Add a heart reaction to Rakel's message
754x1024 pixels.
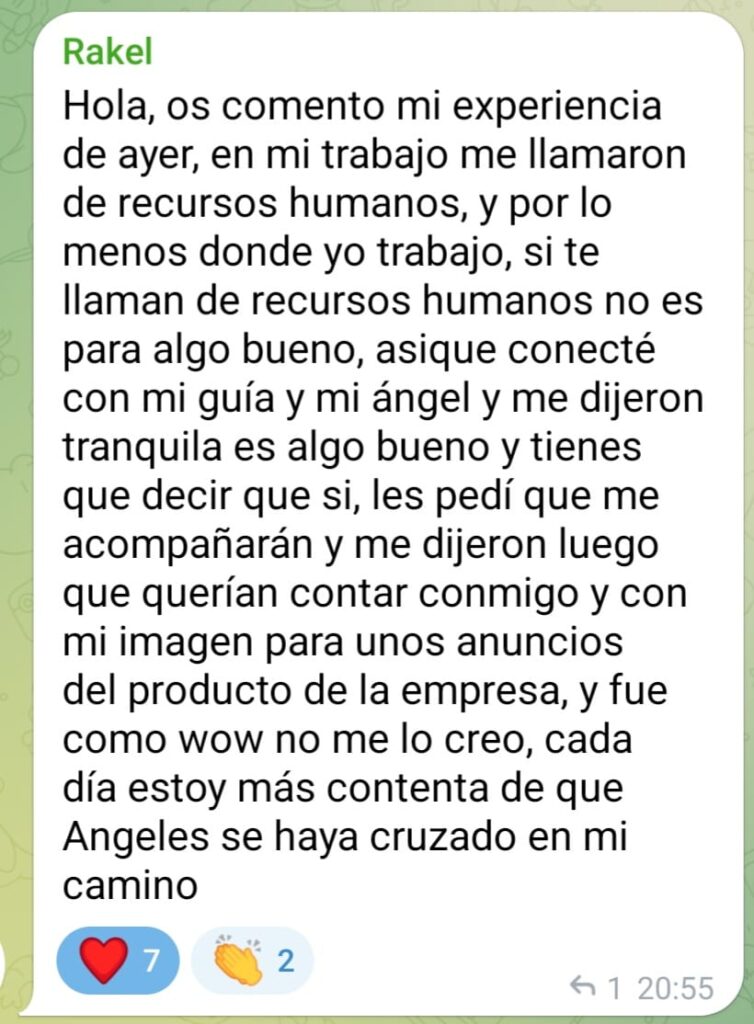click(119, 961)
